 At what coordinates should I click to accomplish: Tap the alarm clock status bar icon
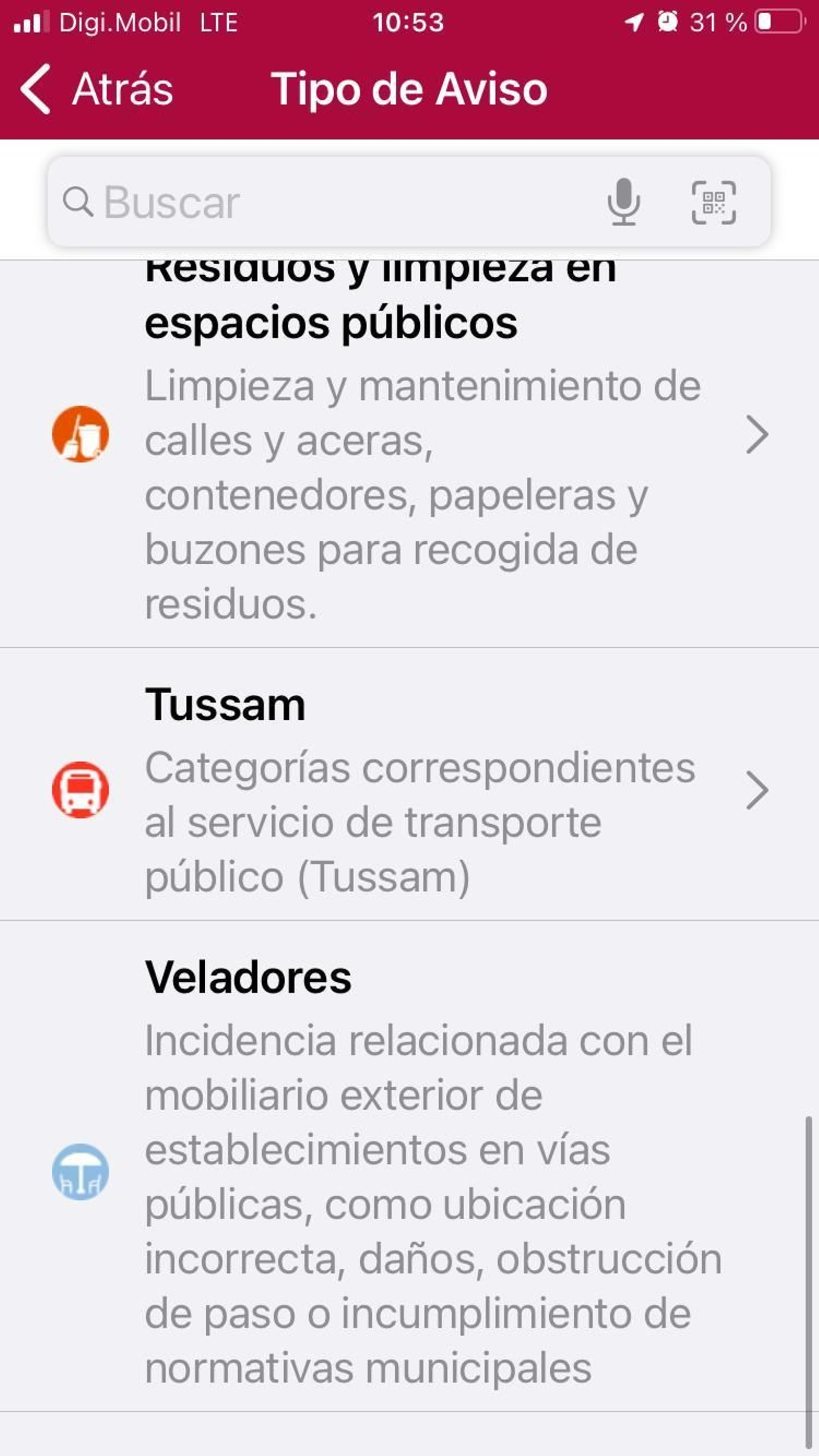[x=667, y=21]
